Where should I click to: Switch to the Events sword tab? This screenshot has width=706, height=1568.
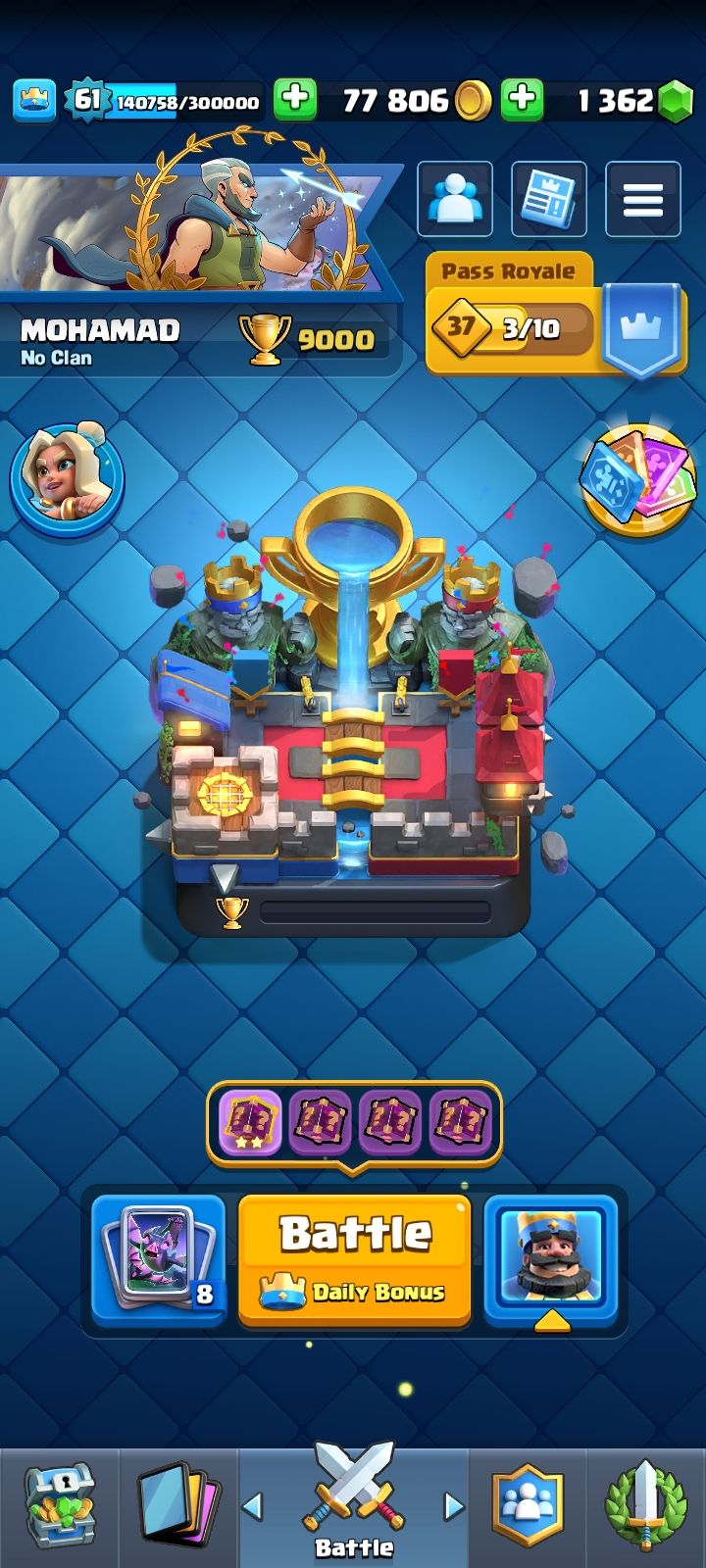(x=646, y=1506)
